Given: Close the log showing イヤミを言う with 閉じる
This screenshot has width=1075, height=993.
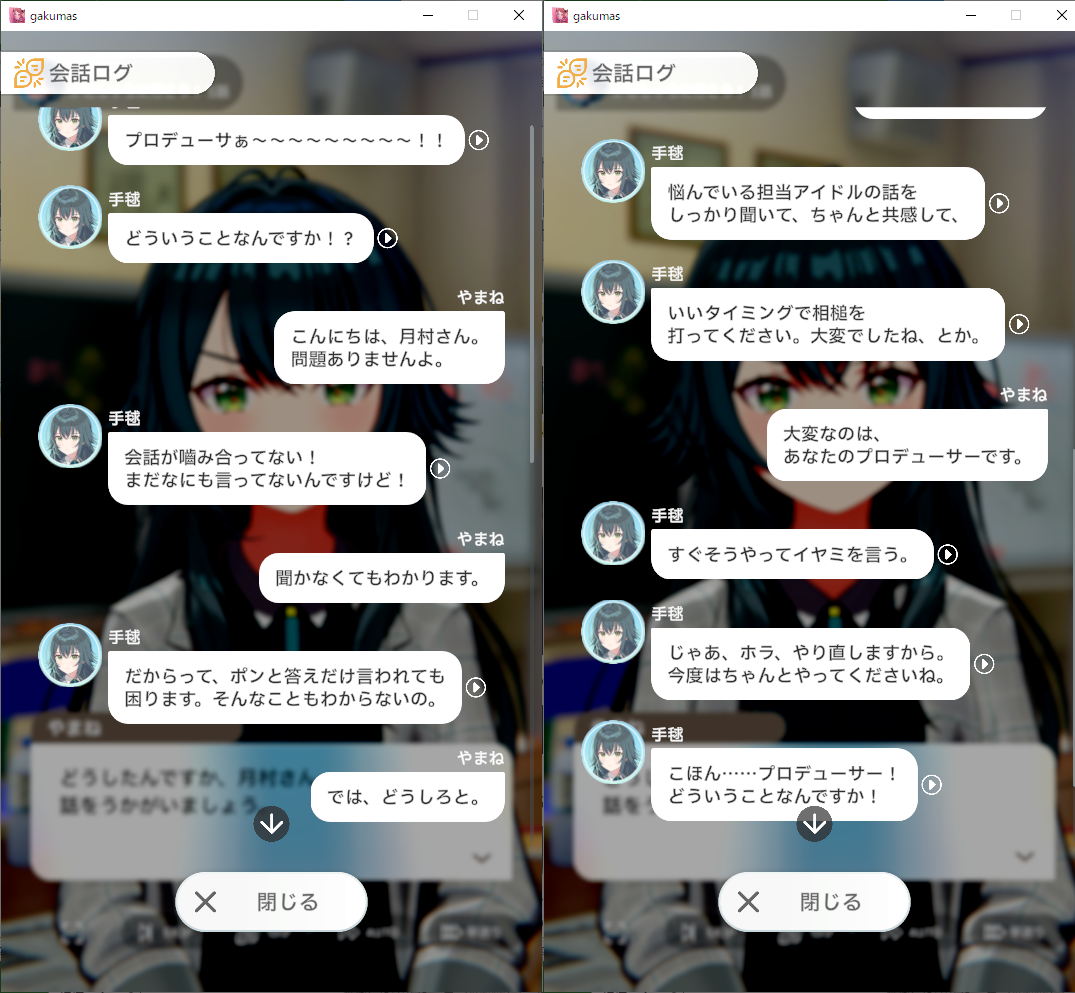Looking at the screenshot, I should (x=814, y=902).
